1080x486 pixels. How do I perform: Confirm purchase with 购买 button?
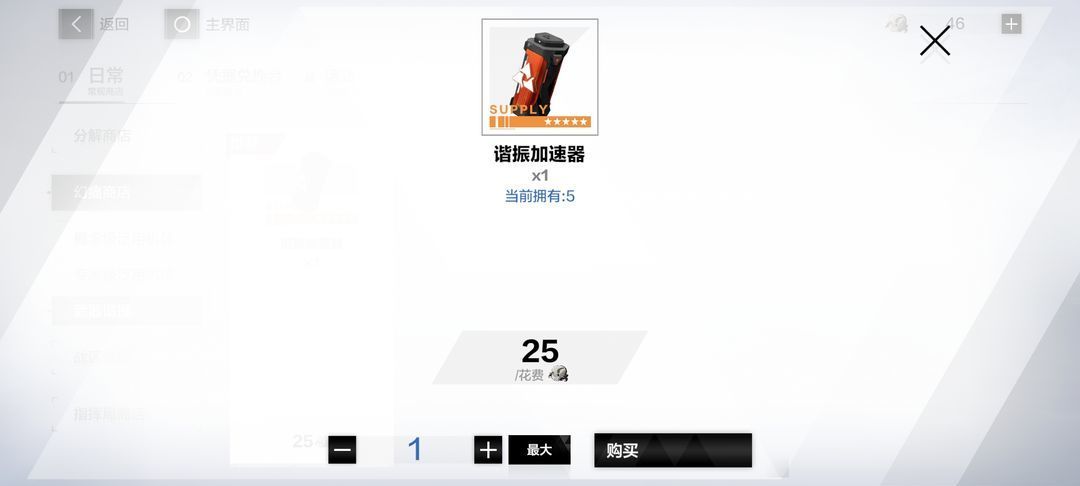pyautogui.click(x=672, y=450)
